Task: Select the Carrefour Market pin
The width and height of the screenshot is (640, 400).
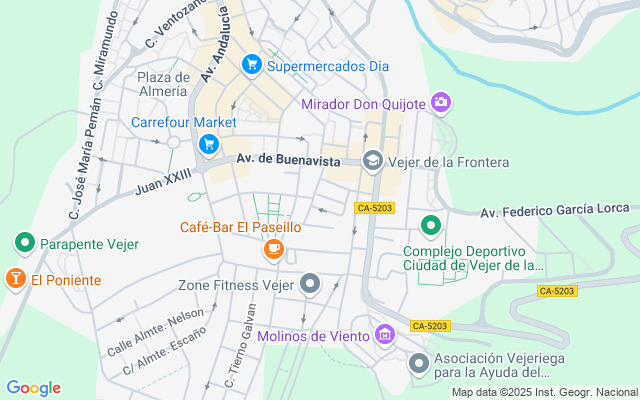Action: point(208,145)
